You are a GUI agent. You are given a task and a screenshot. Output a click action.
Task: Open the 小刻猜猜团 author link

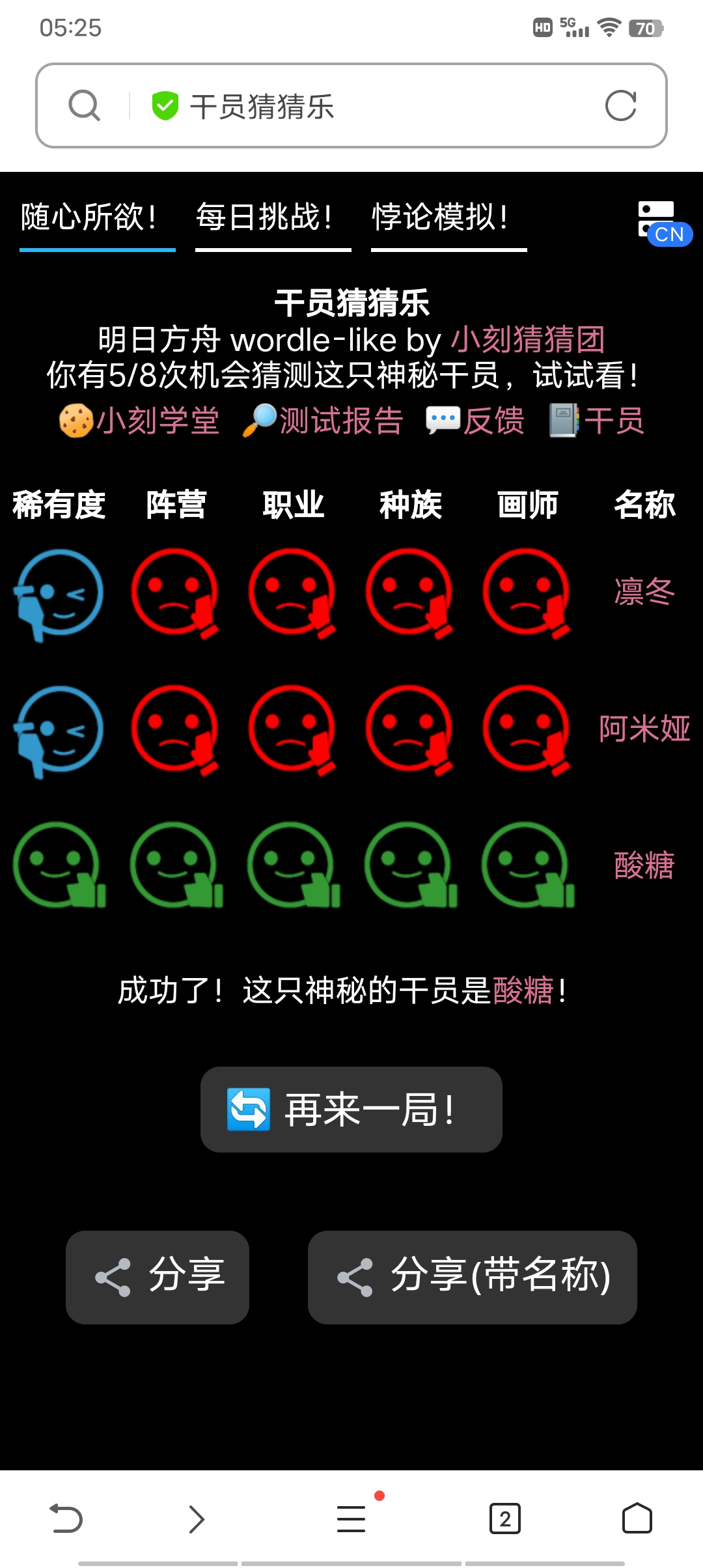pyautogui.click(x=528, y=340)
